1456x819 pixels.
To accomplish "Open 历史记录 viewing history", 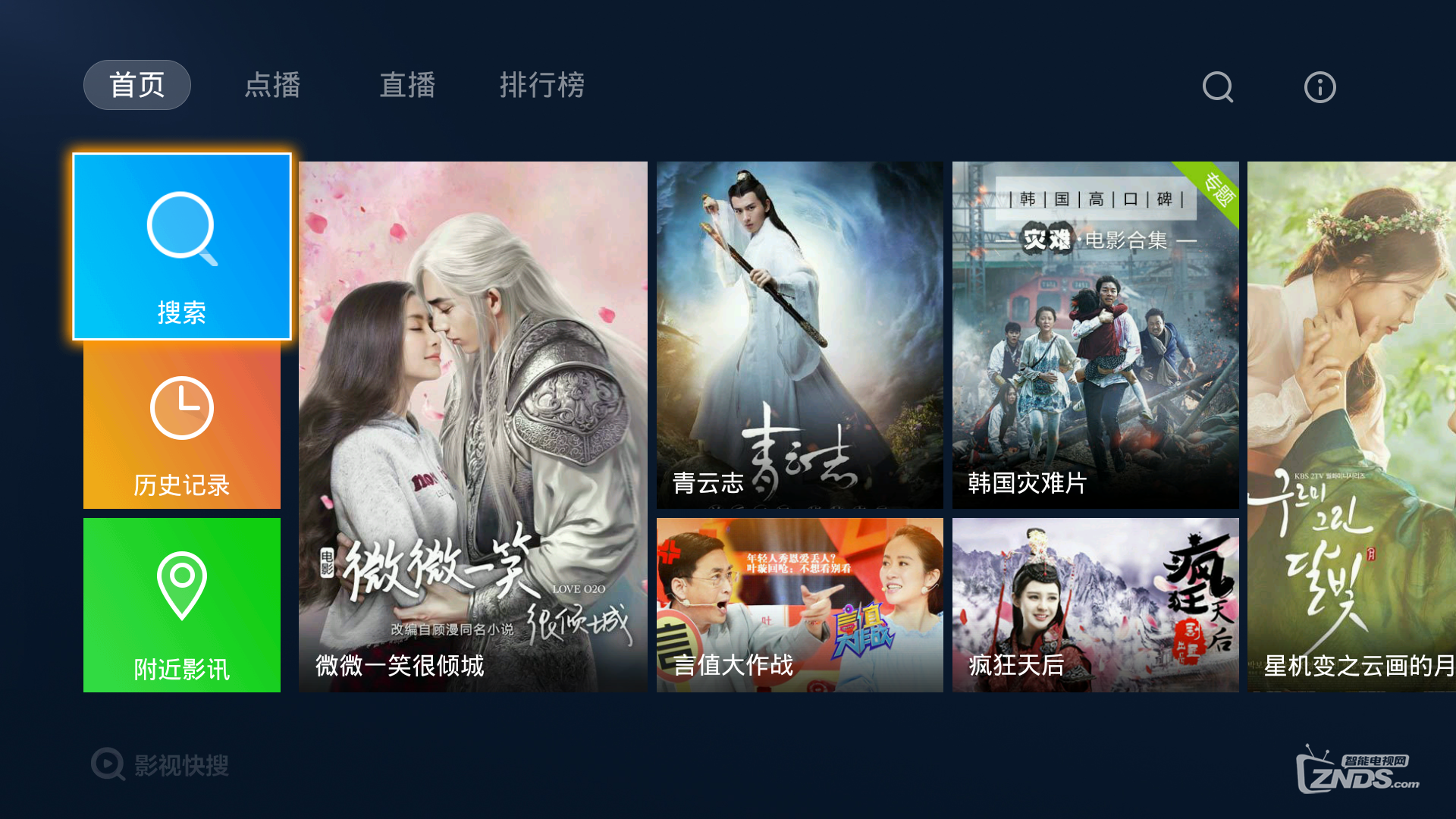I will (182, 426).
